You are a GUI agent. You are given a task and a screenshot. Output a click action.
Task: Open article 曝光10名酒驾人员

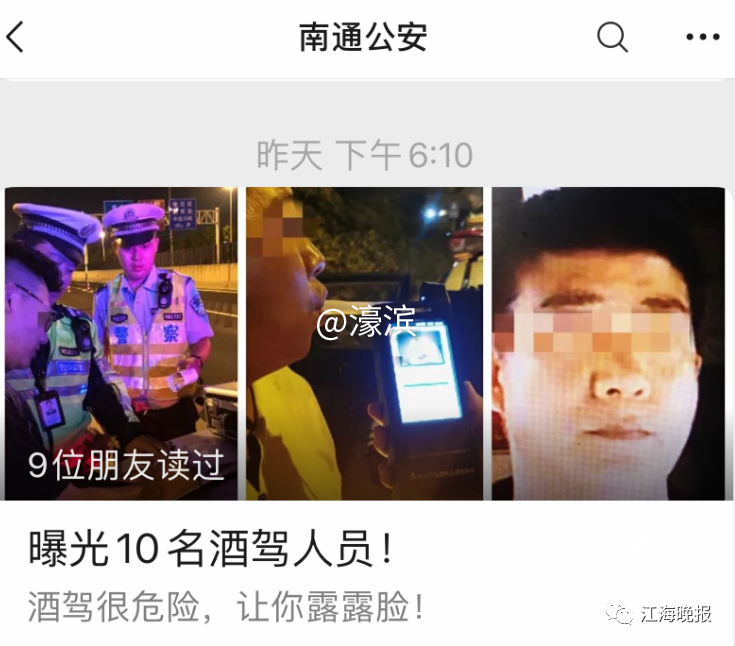pyautogui.click(x=210, y=550)
